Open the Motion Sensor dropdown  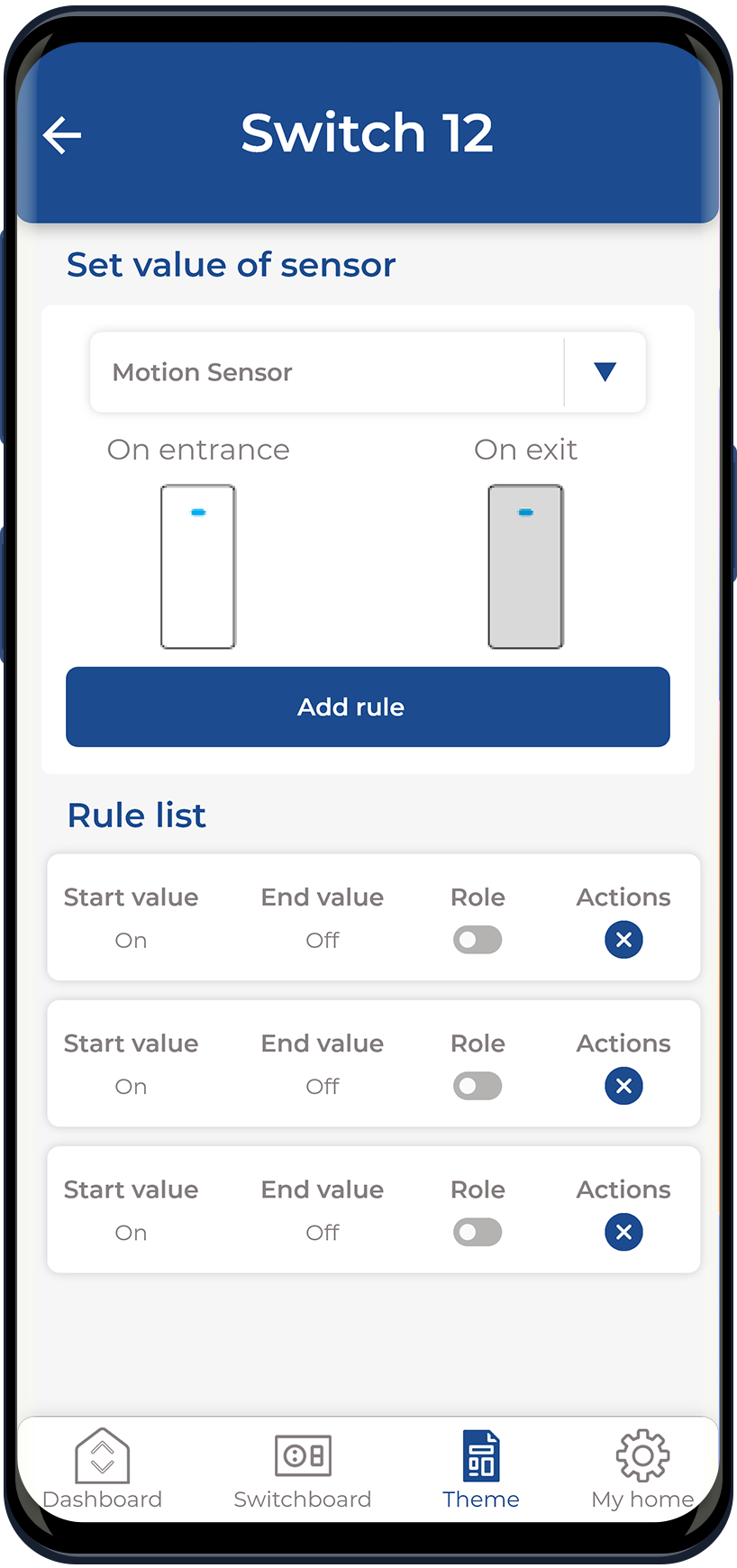coord(605,371)
